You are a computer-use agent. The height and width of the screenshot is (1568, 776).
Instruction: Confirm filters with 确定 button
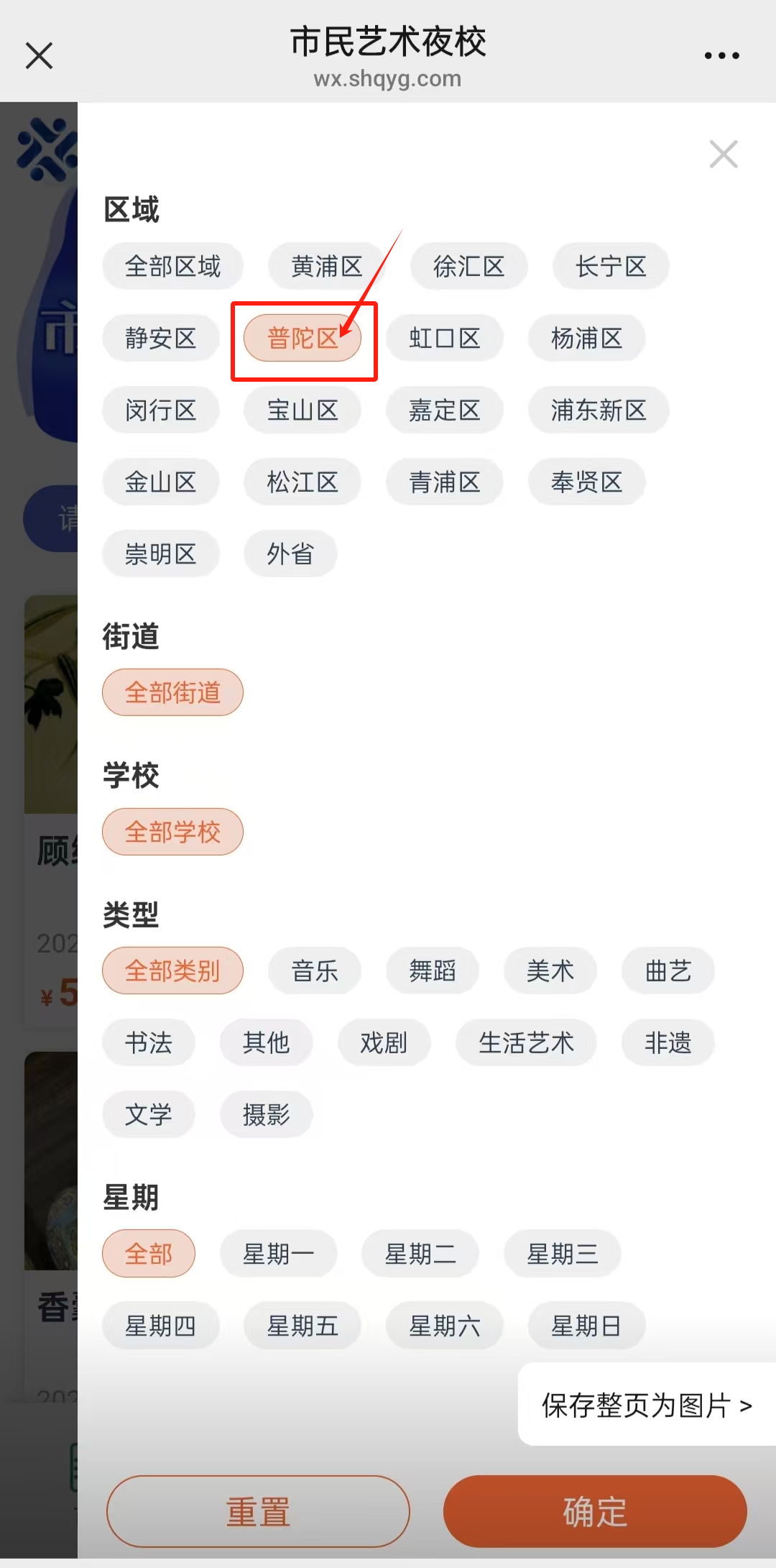(x=595, y=1511)
